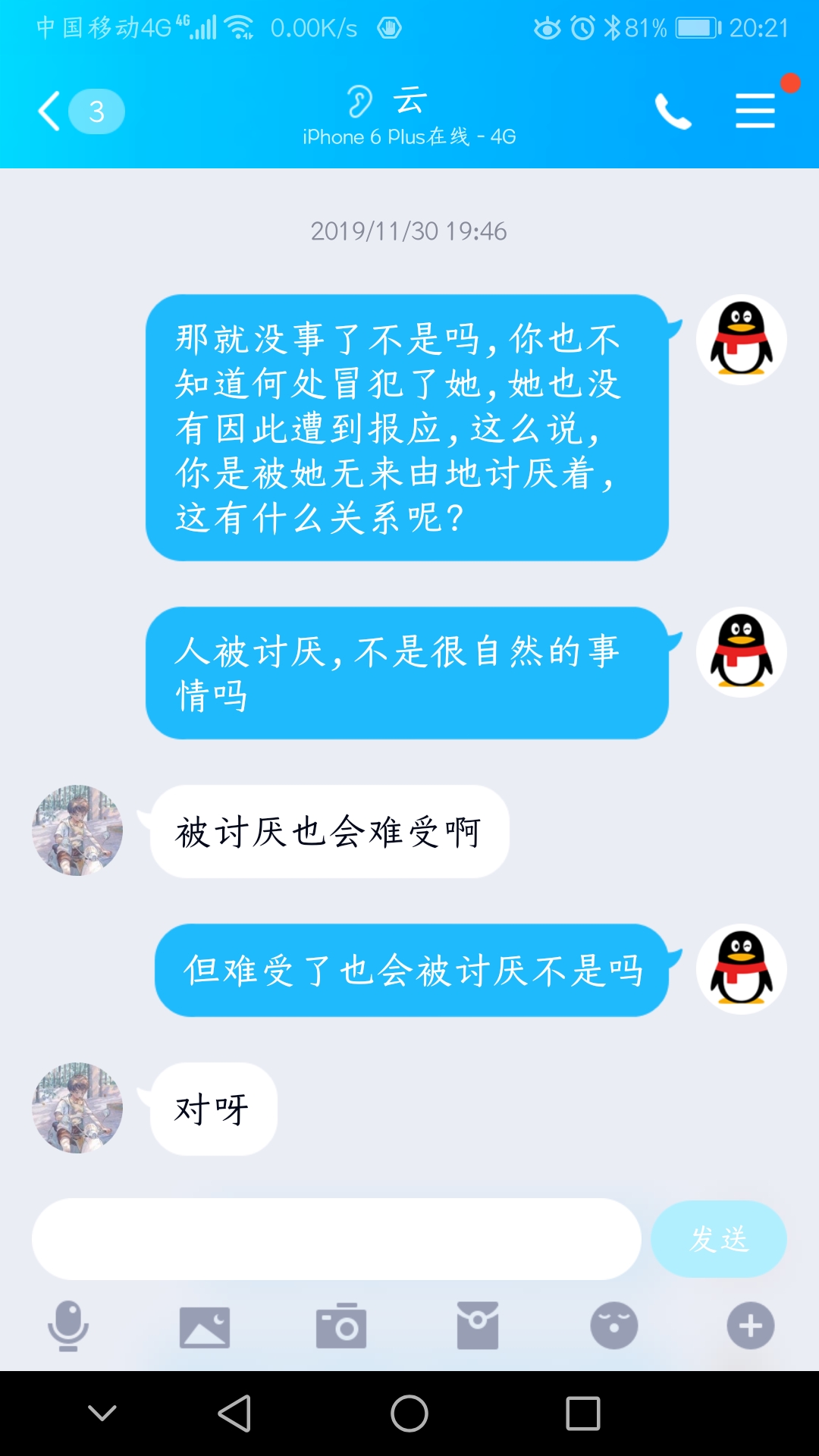Viewport: 819px width, 1456px height.
Task: Open the chat settings menu
Action: pyautogui.click(x=755, y=111)
